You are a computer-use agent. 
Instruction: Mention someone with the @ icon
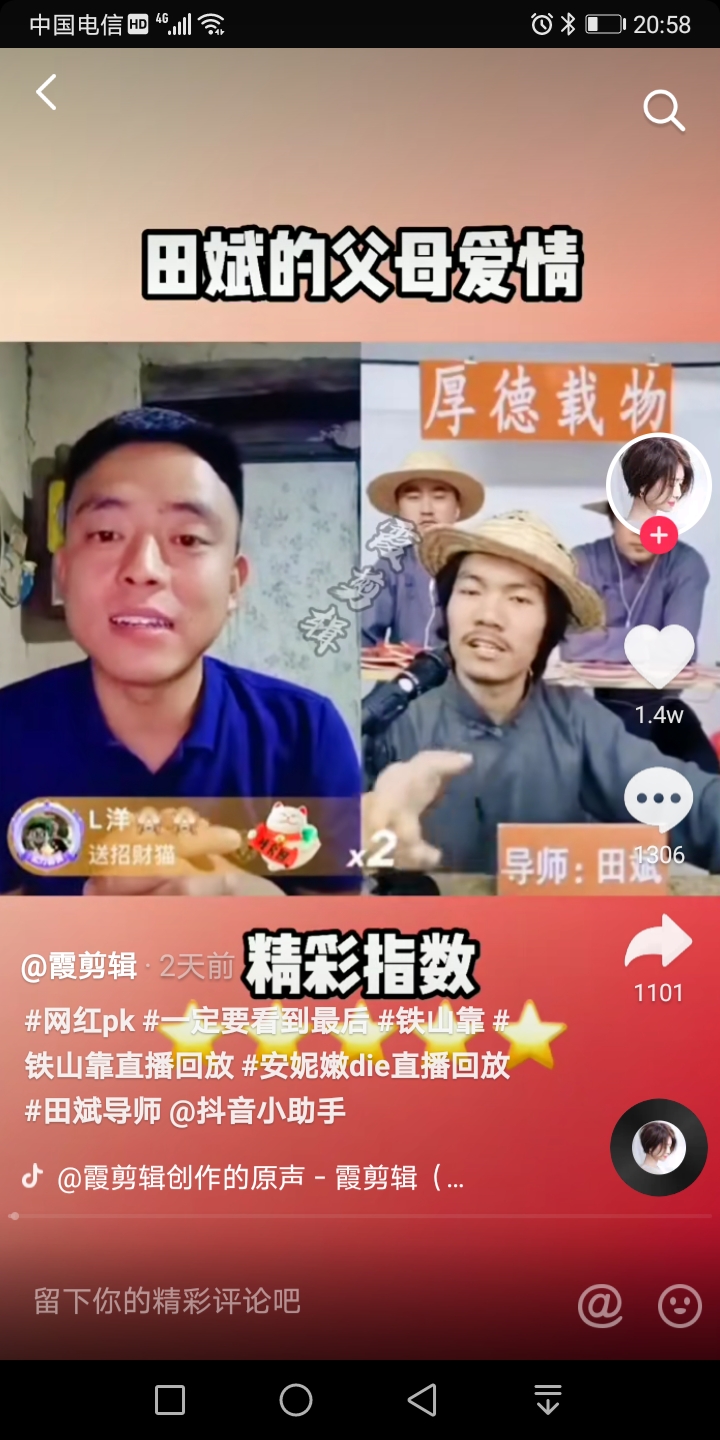(600, 1305)
